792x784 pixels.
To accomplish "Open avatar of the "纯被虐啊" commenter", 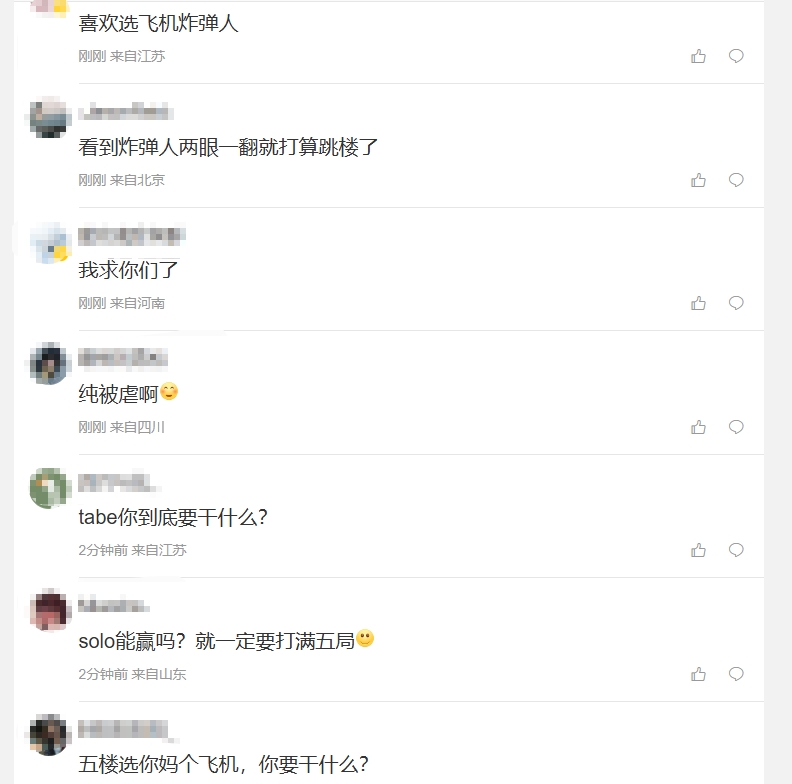I will pyautogui.click(x=49, y=365).
